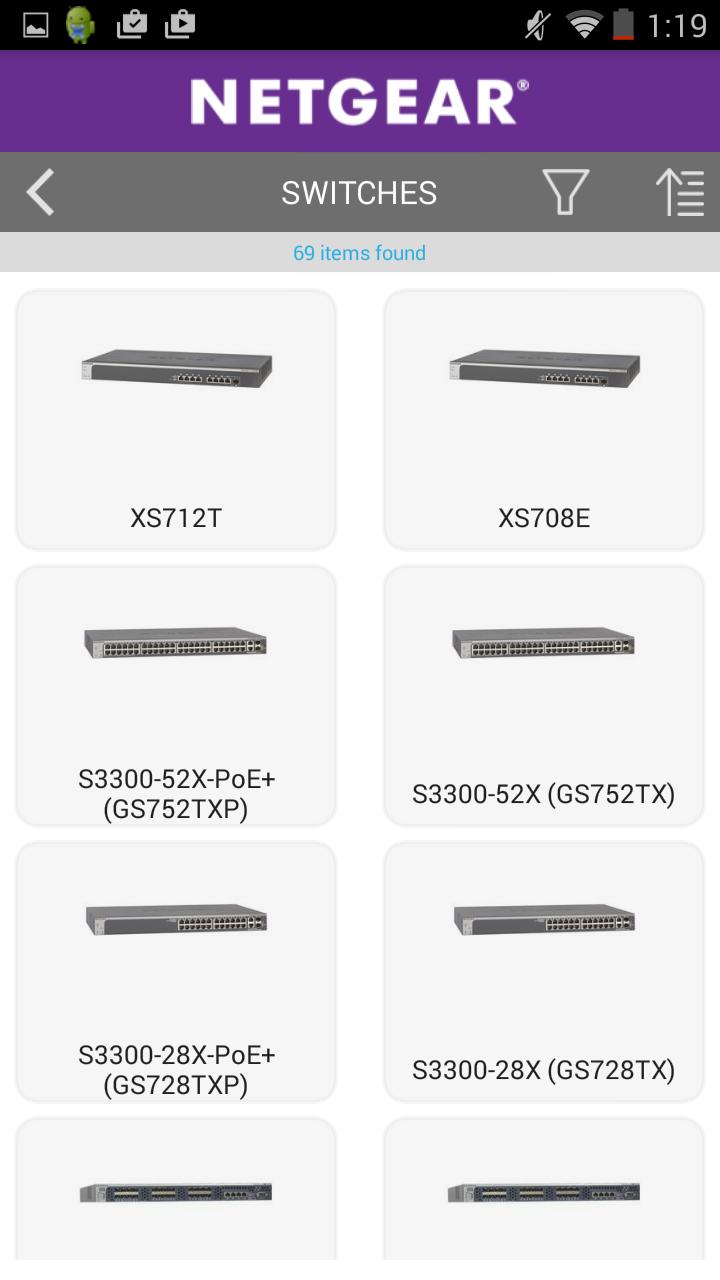Open the XS708E switch card
720x1280 pixels.
(544, 420)
